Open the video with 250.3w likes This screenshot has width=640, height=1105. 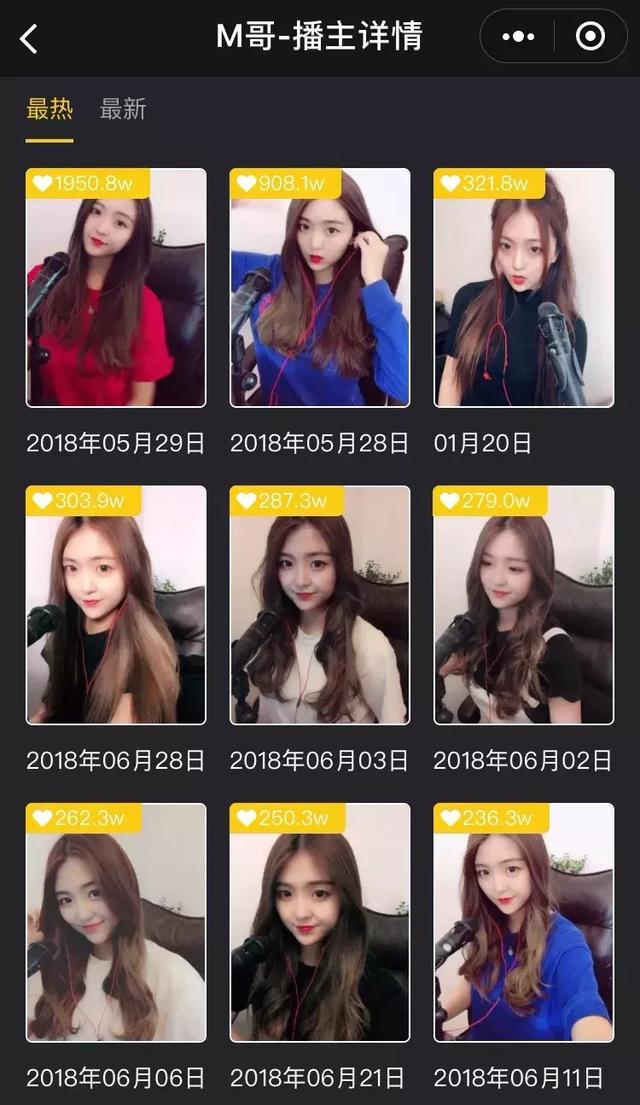pos(320,923)
